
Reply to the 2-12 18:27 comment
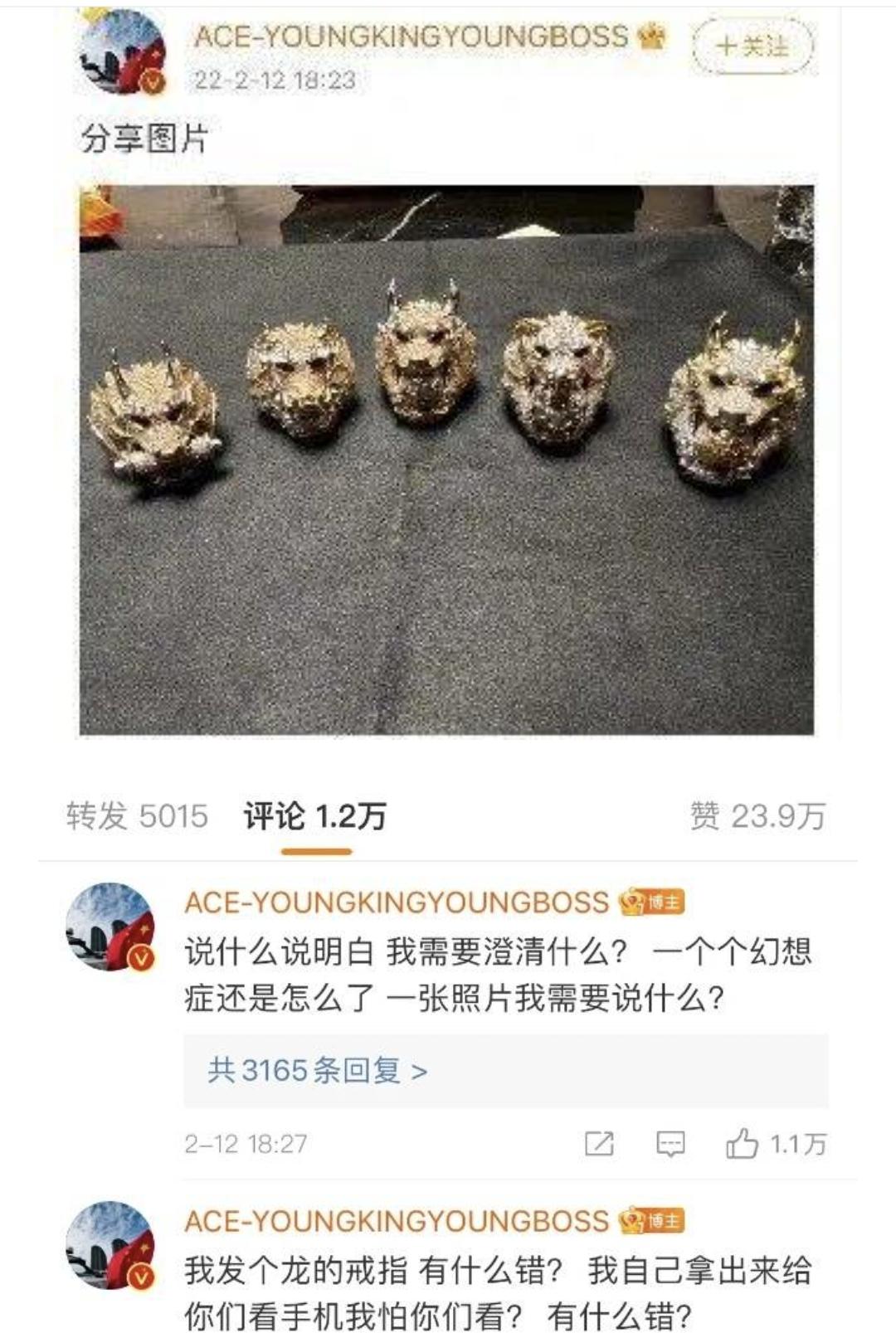point(670,1144)
